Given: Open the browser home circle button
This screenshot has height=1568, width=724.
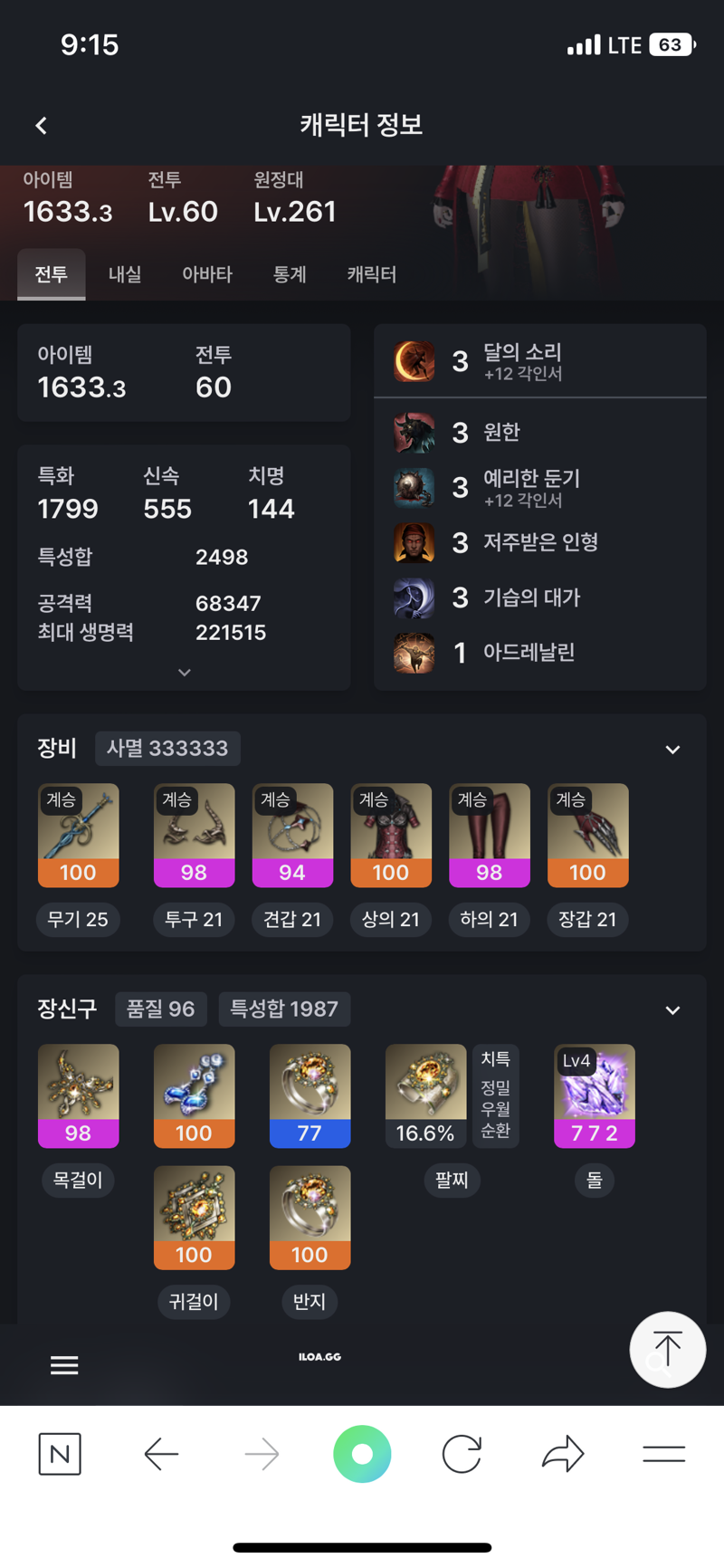Looking at the screenshot, I should click(x=362, y=1454).
